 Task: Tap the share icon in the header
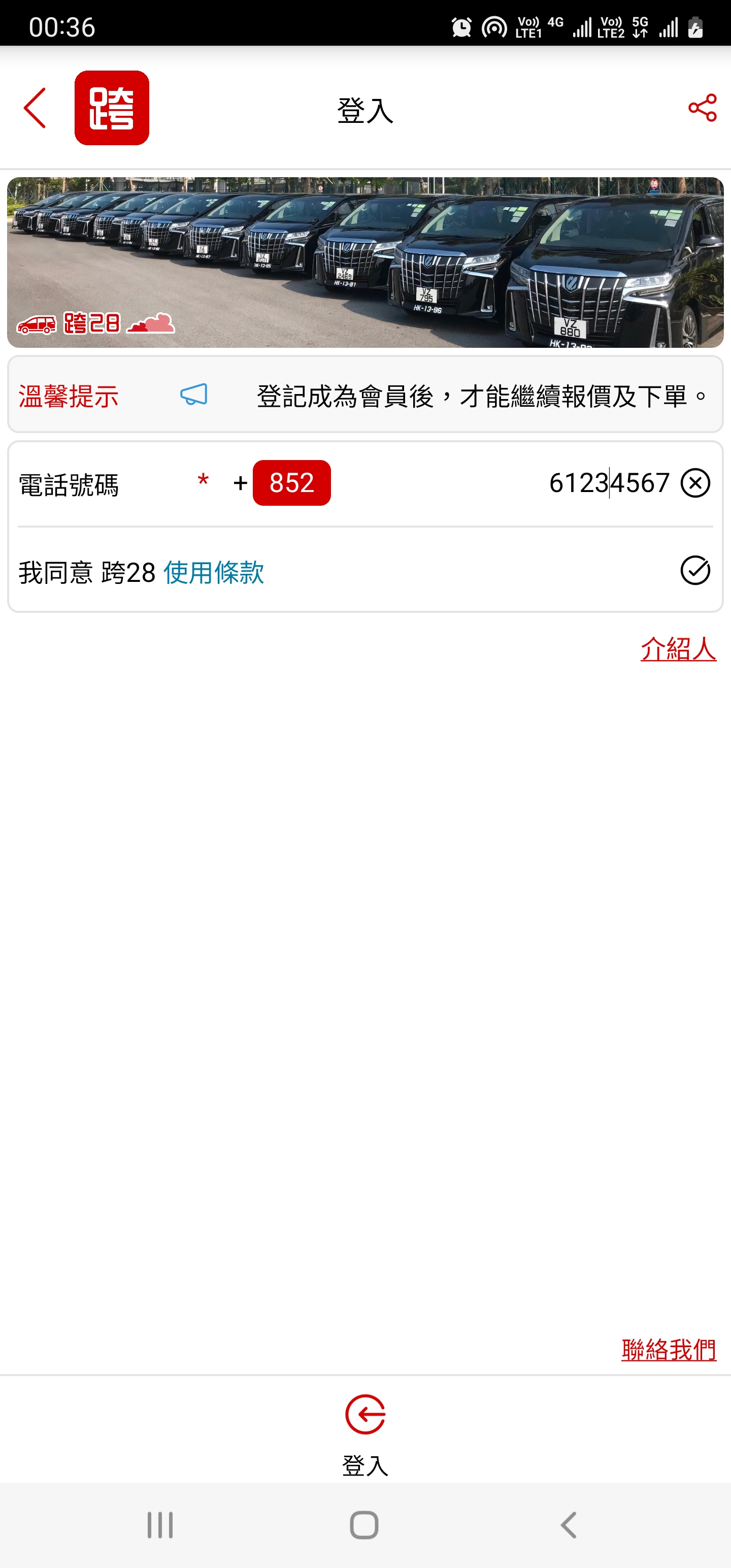click(702, 108)
